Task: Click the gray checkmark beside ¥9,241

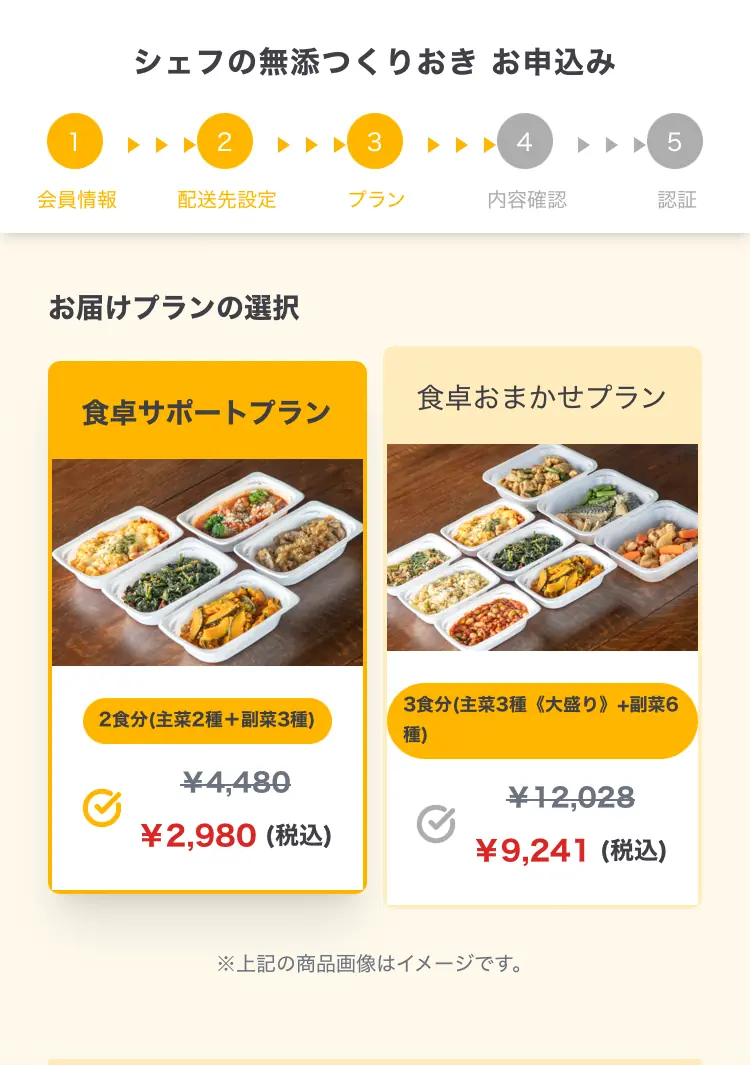Action: (x=436, y=823)
